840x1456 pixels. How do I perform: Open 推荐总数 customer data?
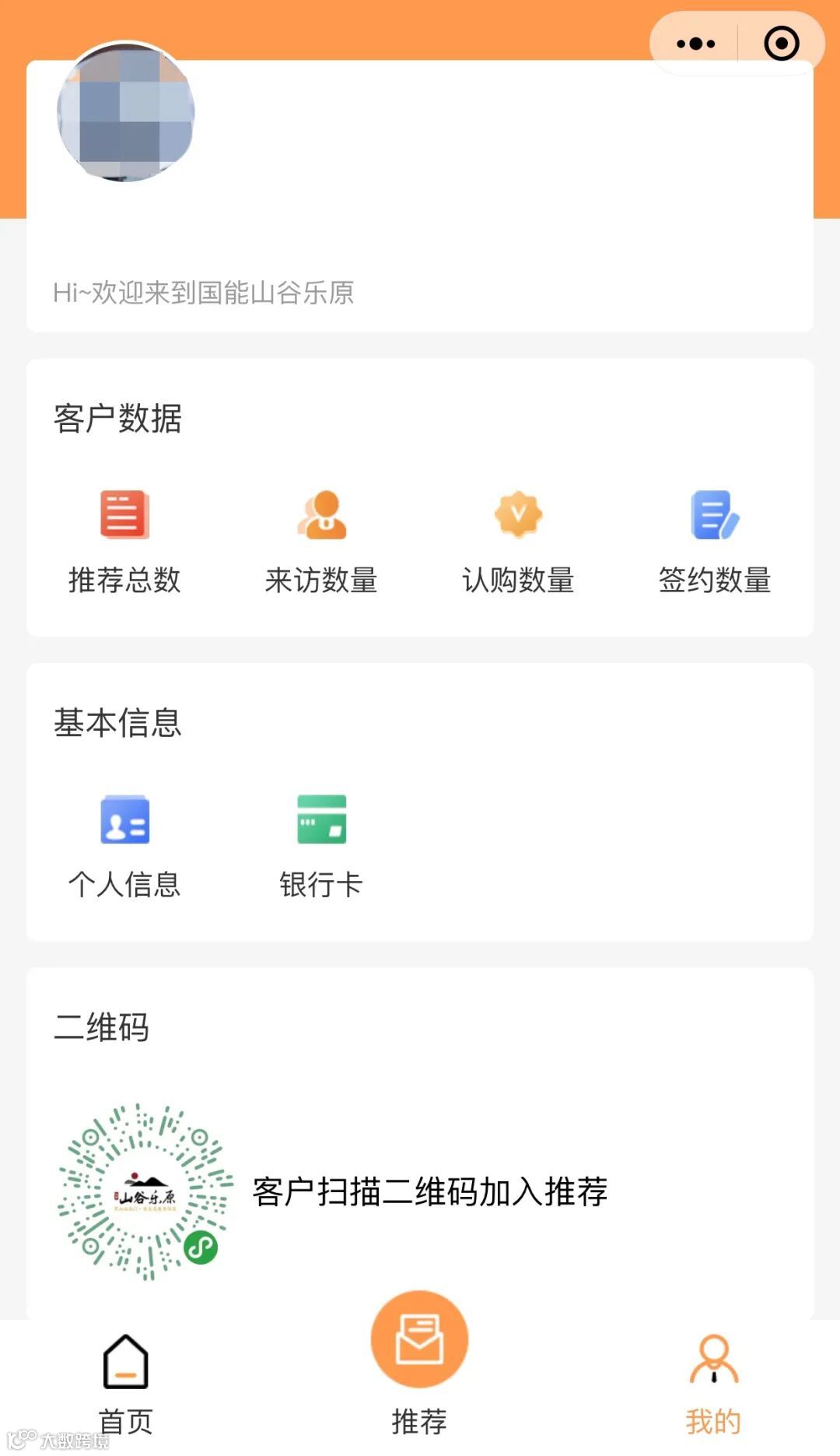point(124,541)
